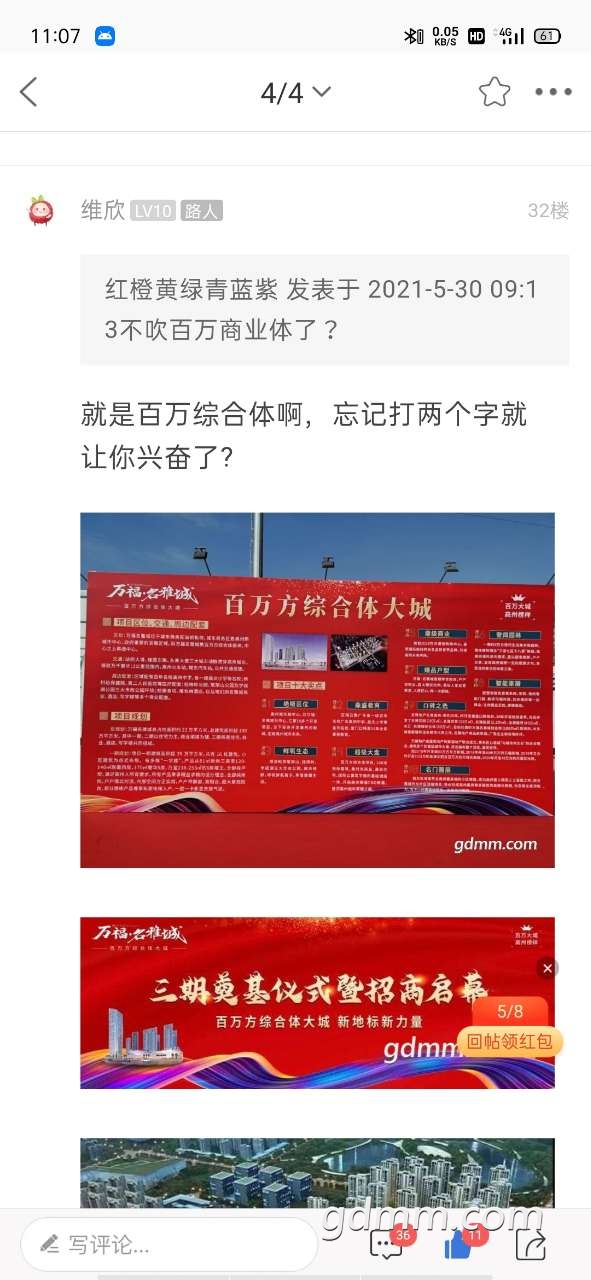Open the 4/4 page selector dropdown
This screenshot has width=591, height=1280.
tap(295, 93)
